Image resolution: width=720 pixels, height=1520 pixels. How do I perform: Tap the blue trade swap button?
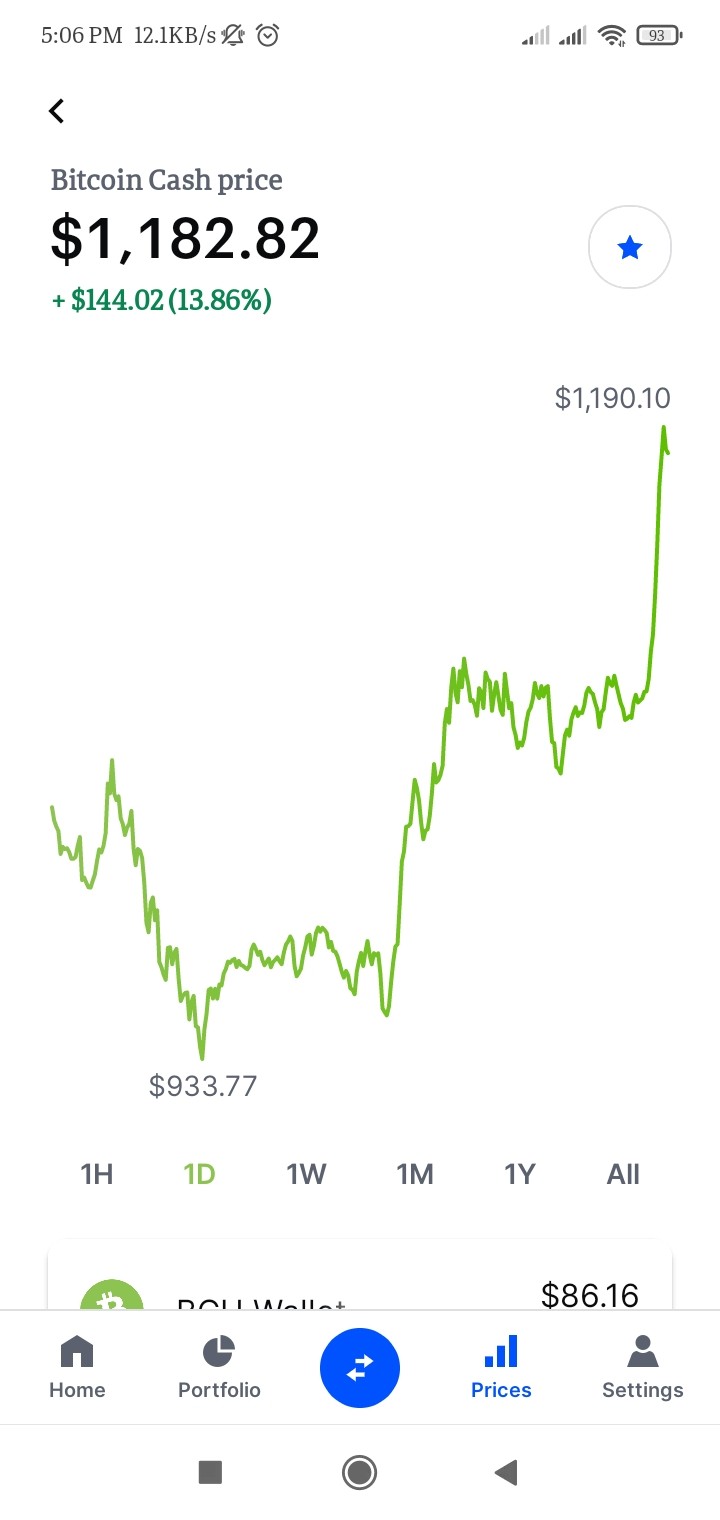tap(360, 1367)
